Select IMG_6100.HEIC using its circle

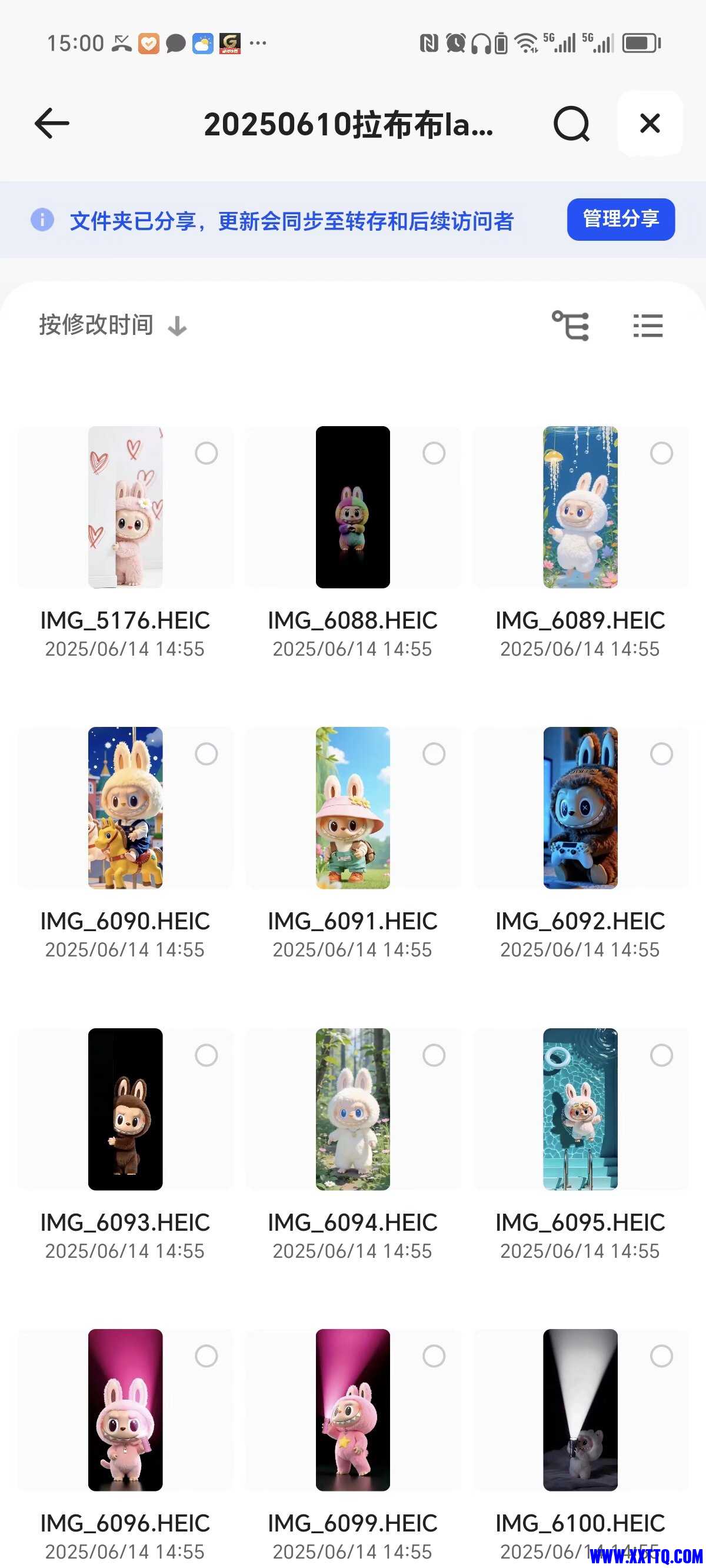coord(661,1356)
